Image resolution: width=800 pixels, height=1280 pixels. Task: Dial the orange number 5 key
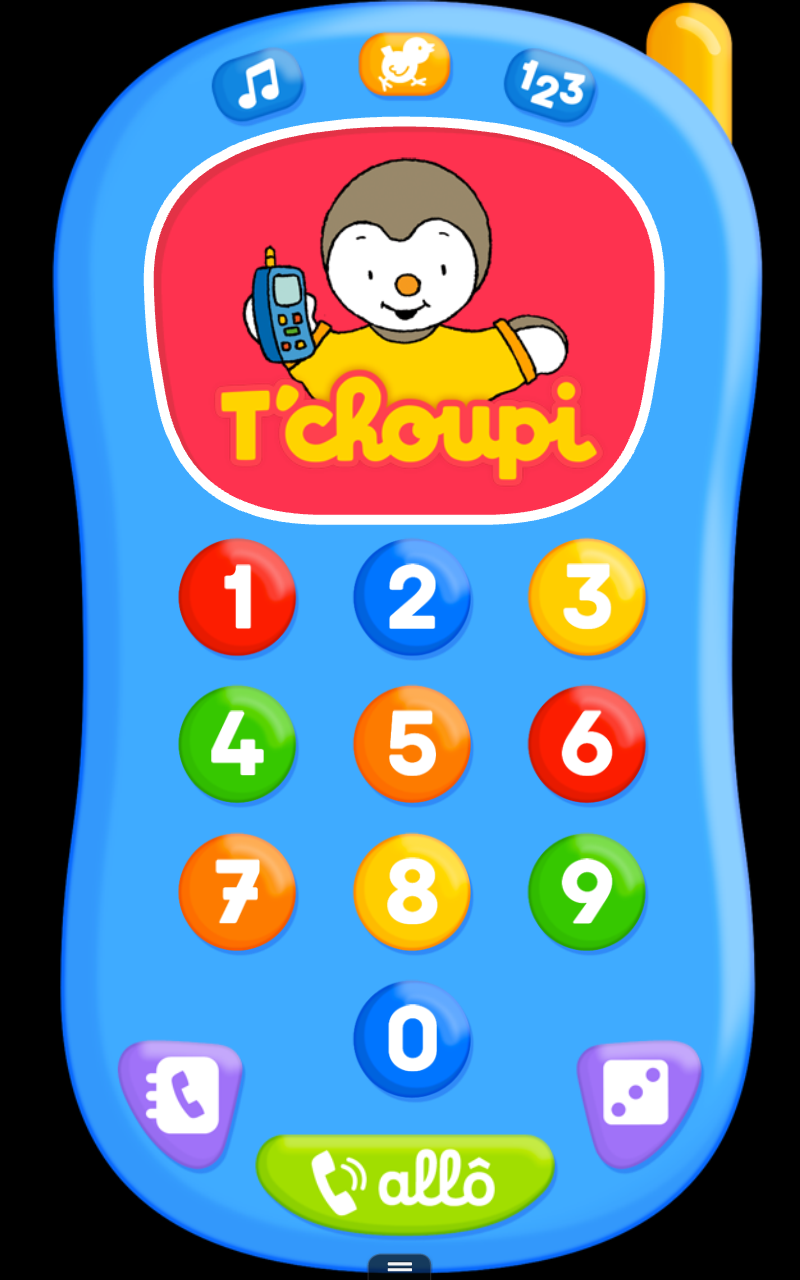click(x=412, y=744)
